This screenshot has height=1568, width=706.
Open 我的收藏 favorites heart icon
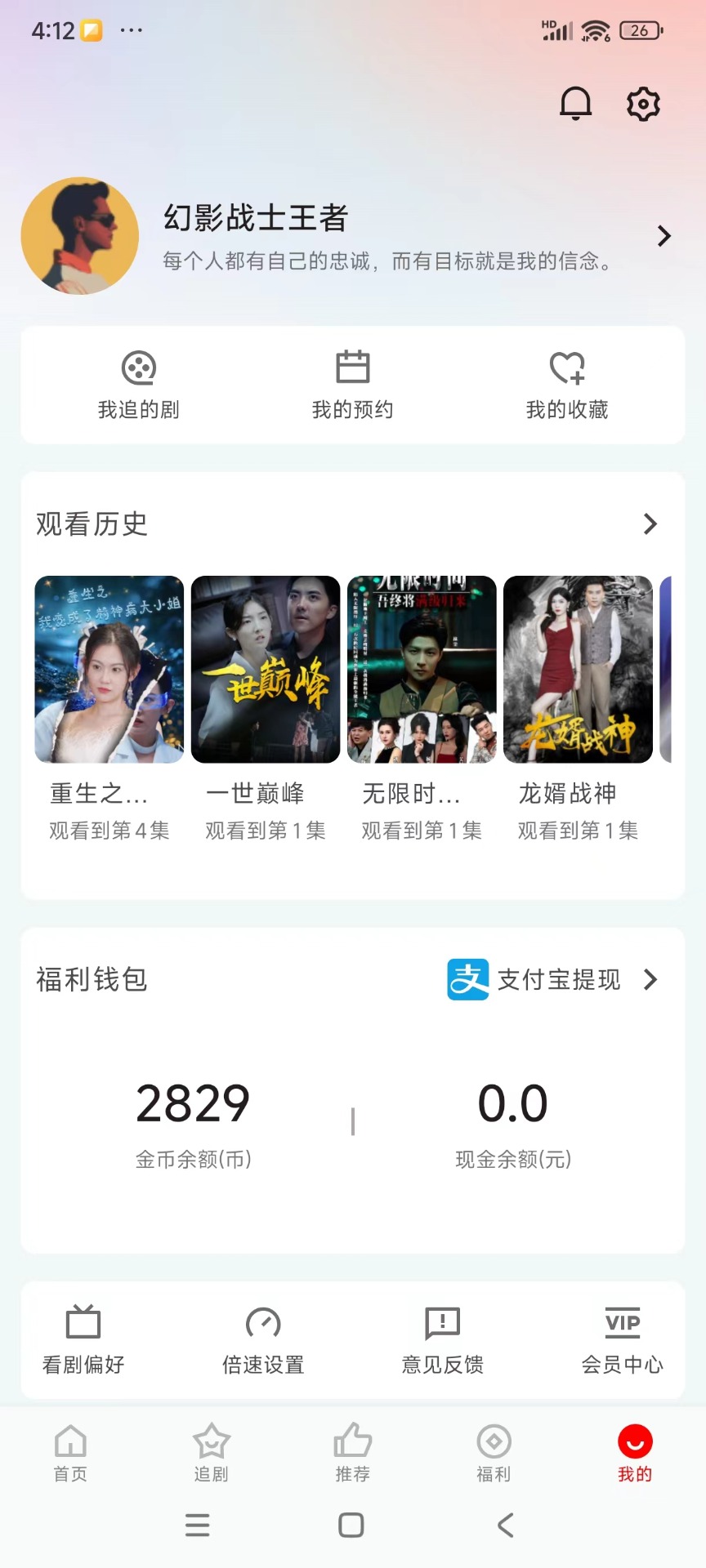(x=567, y=369)
